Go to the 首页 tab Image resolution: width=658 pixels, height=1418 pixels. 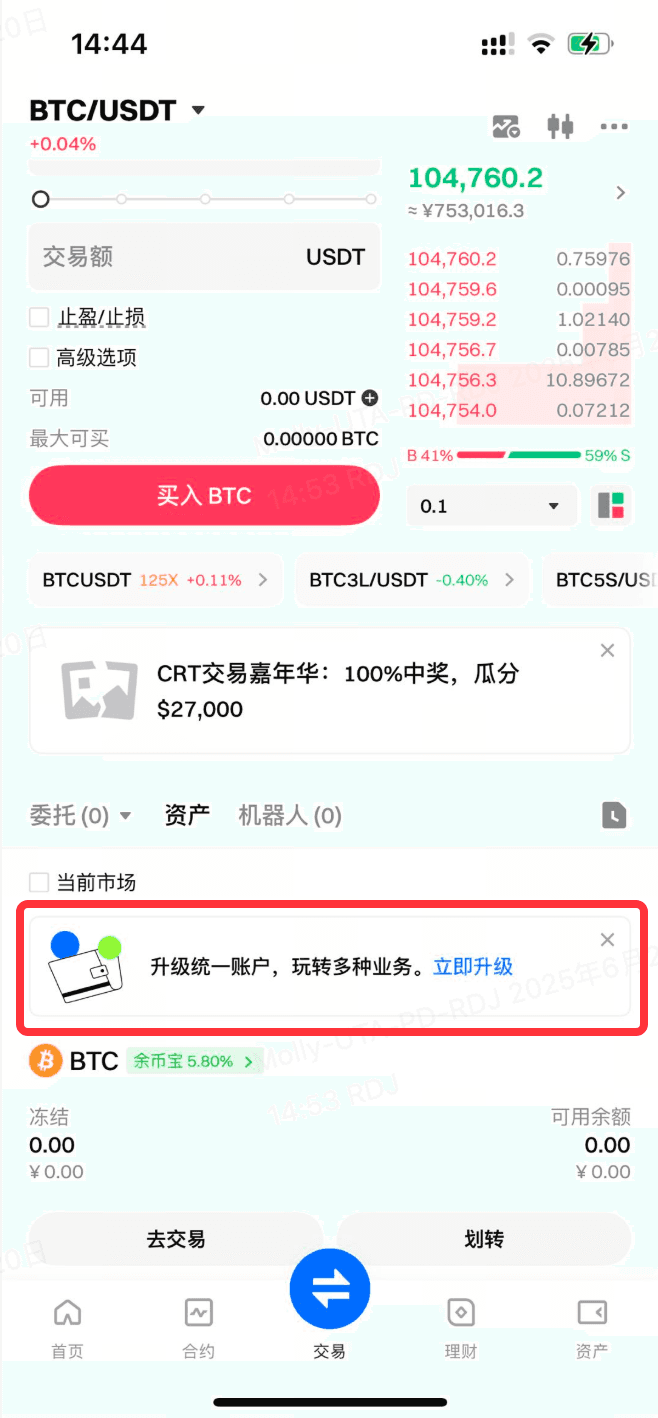(x=67, y=1328)
